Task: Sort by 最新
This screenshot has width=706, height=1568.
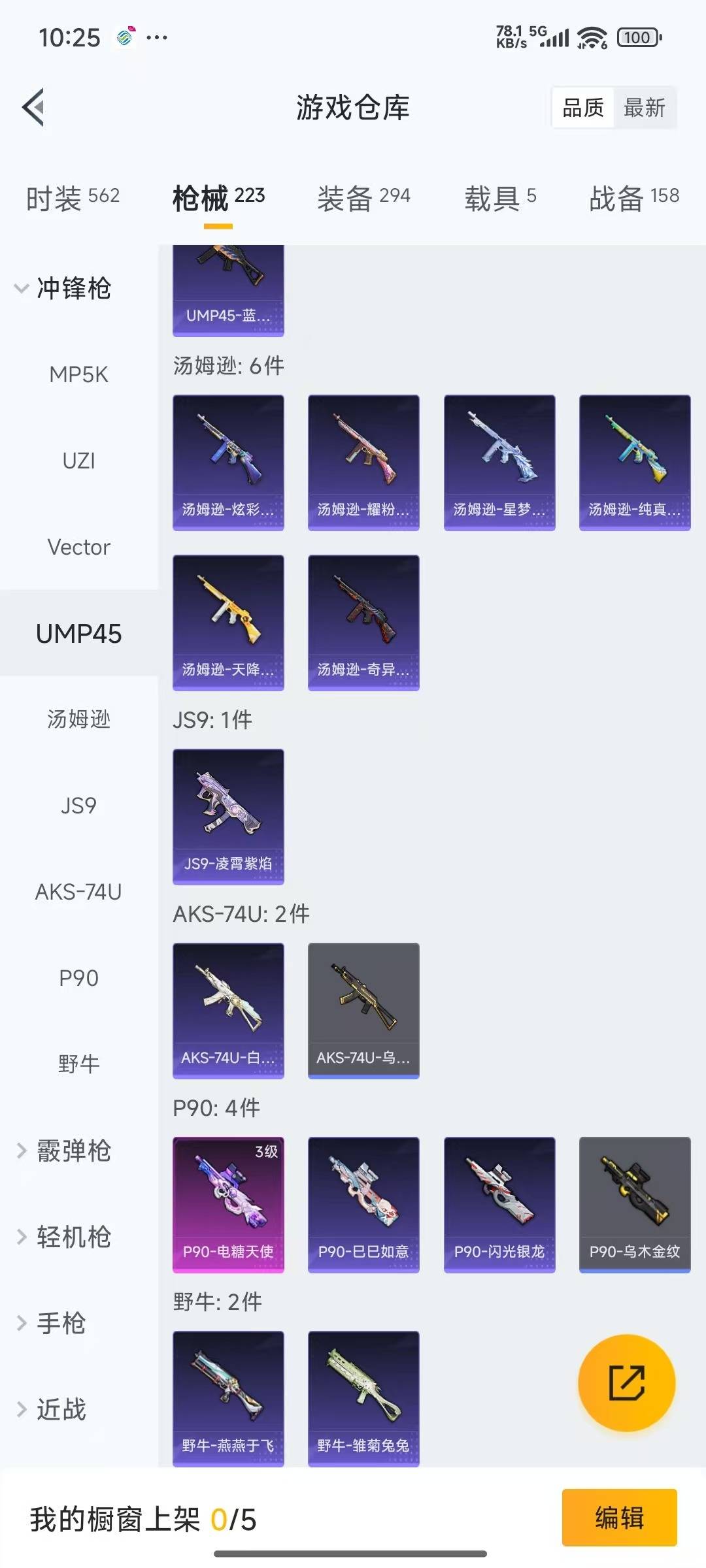Action: click(x=644, y=108)
